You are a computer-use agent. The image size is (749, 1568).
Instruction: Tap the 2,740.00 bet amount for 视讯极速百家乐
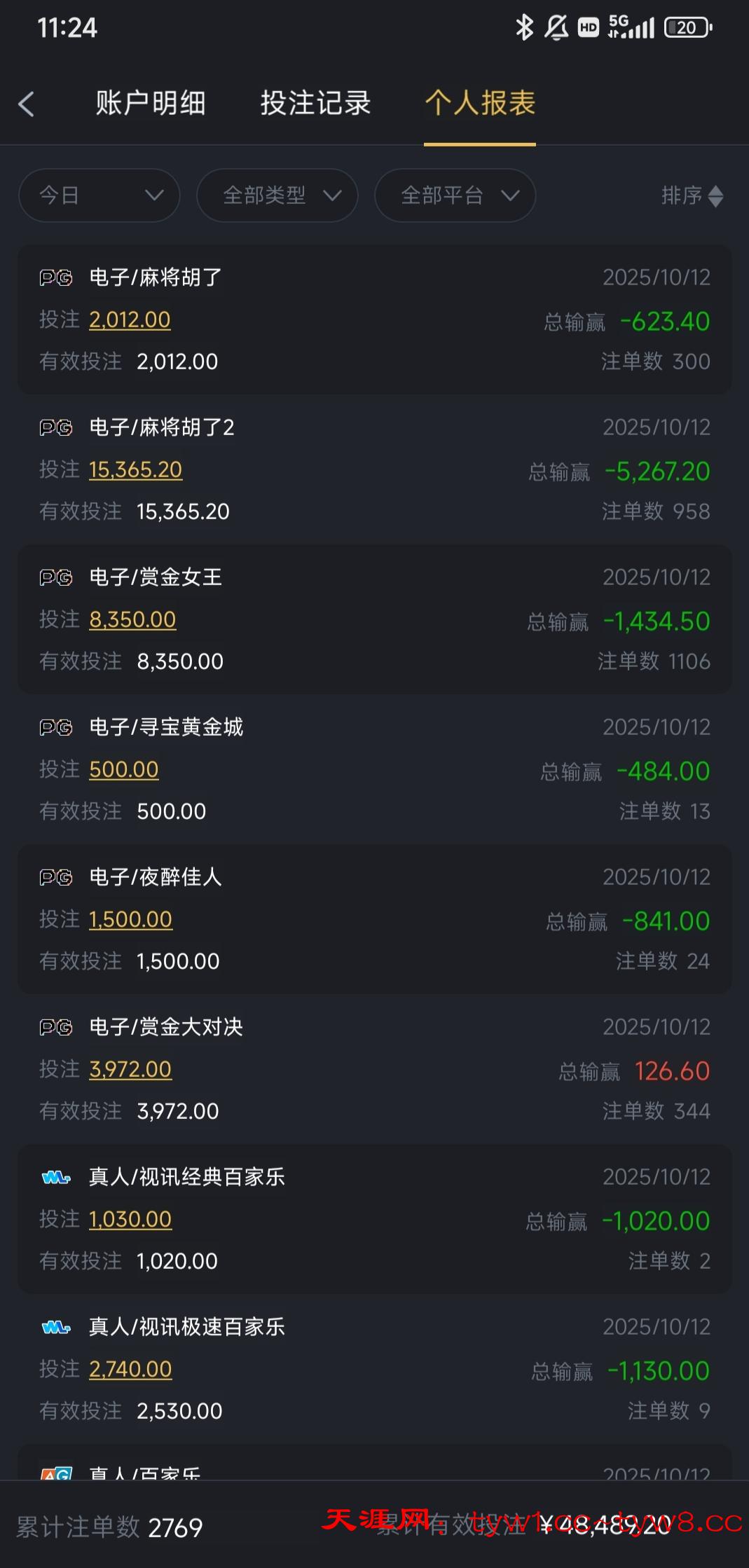pyautogui.click(x=131, y=1370)
